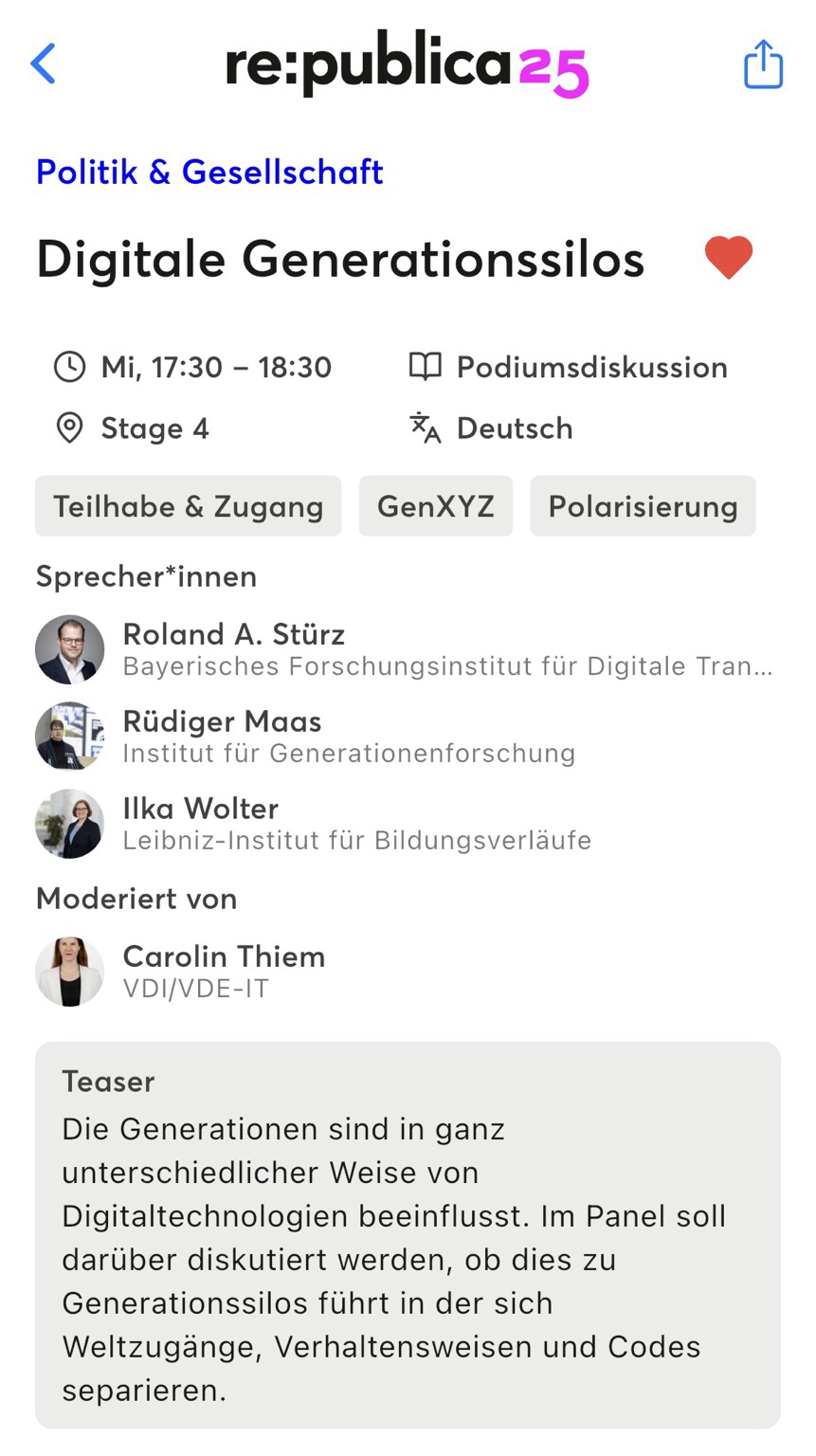Share this session
Viewport: 816px width, 1456px height.
[x=763, y=64]
